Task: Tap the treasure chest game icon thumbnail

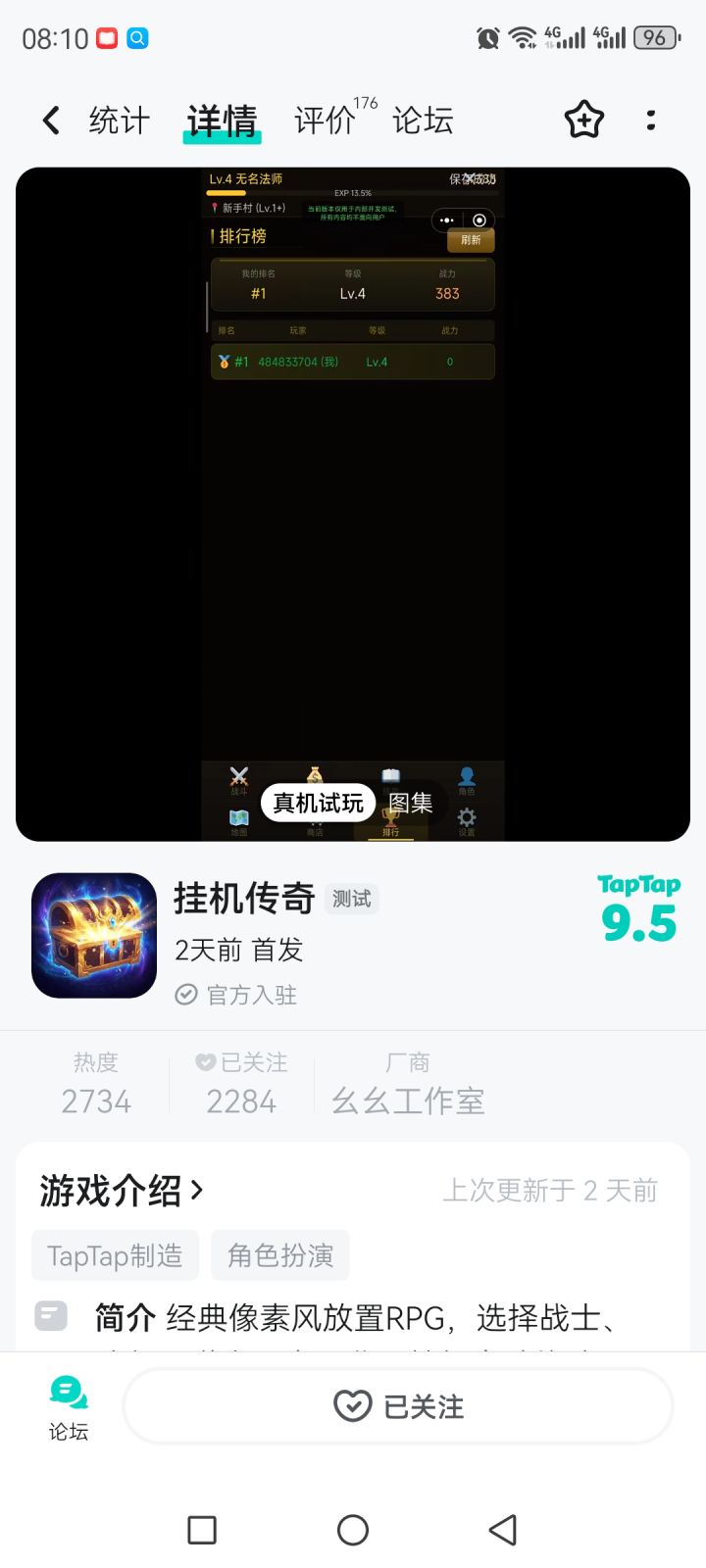Action: click(94, 936)
